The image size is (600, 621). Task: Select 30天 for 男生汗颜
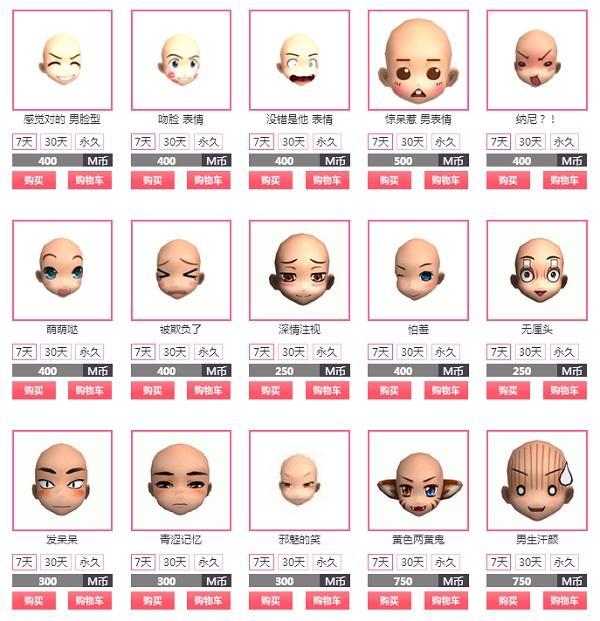click(x=530, y=562)
